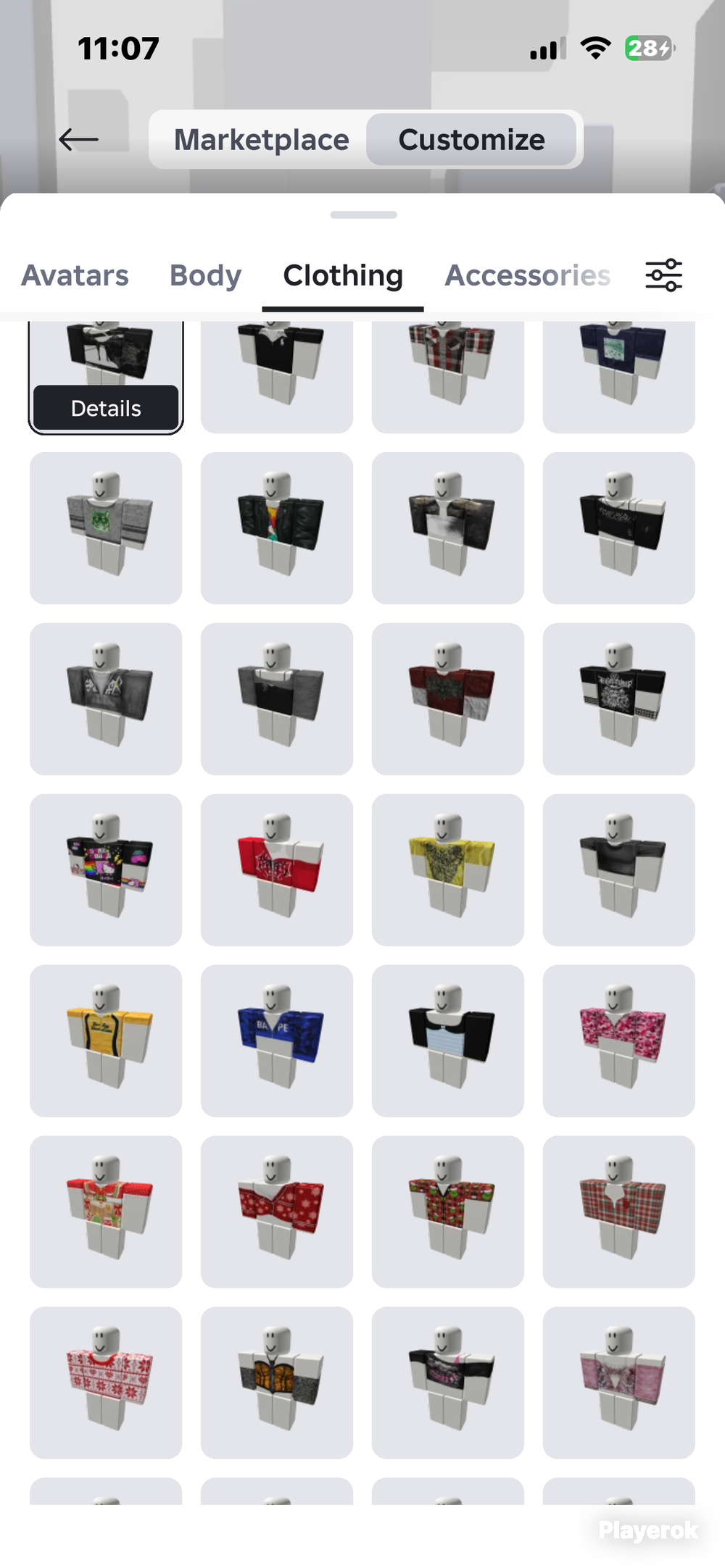Choose the pink camo jacket
725x1568 pixels.
[619, 1041]
